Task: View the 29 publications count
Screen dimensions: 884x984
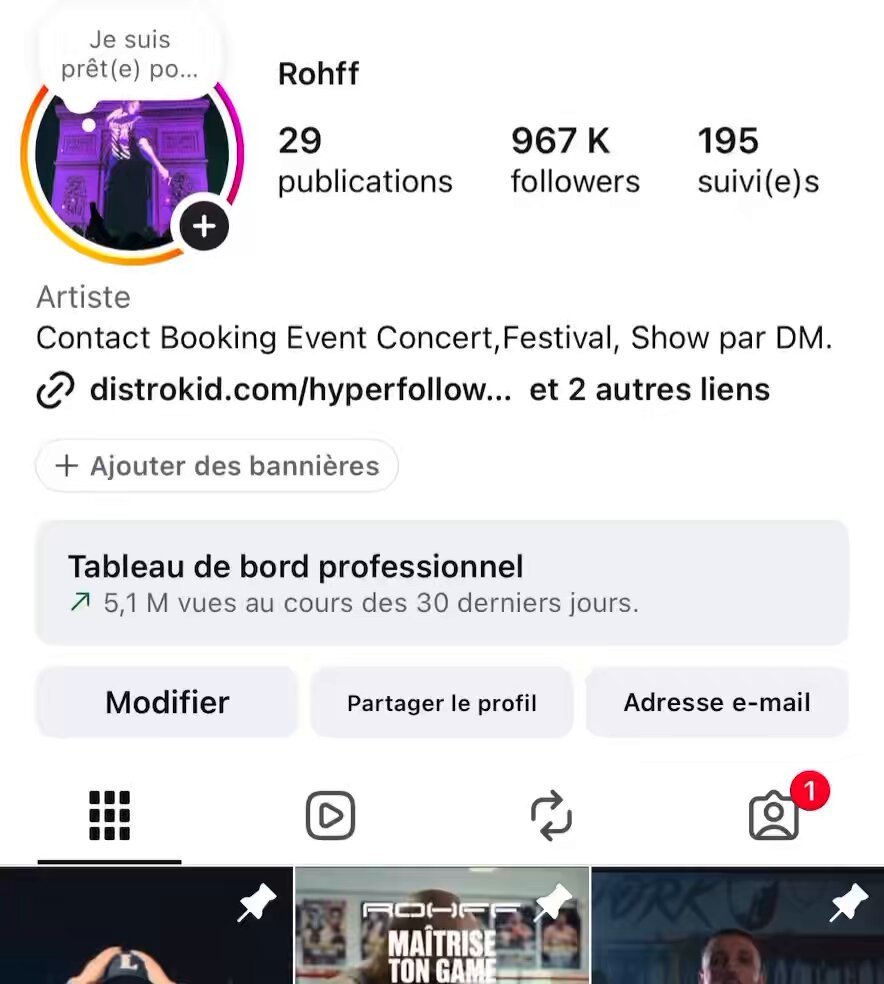Action: click(x=365, y=161)
